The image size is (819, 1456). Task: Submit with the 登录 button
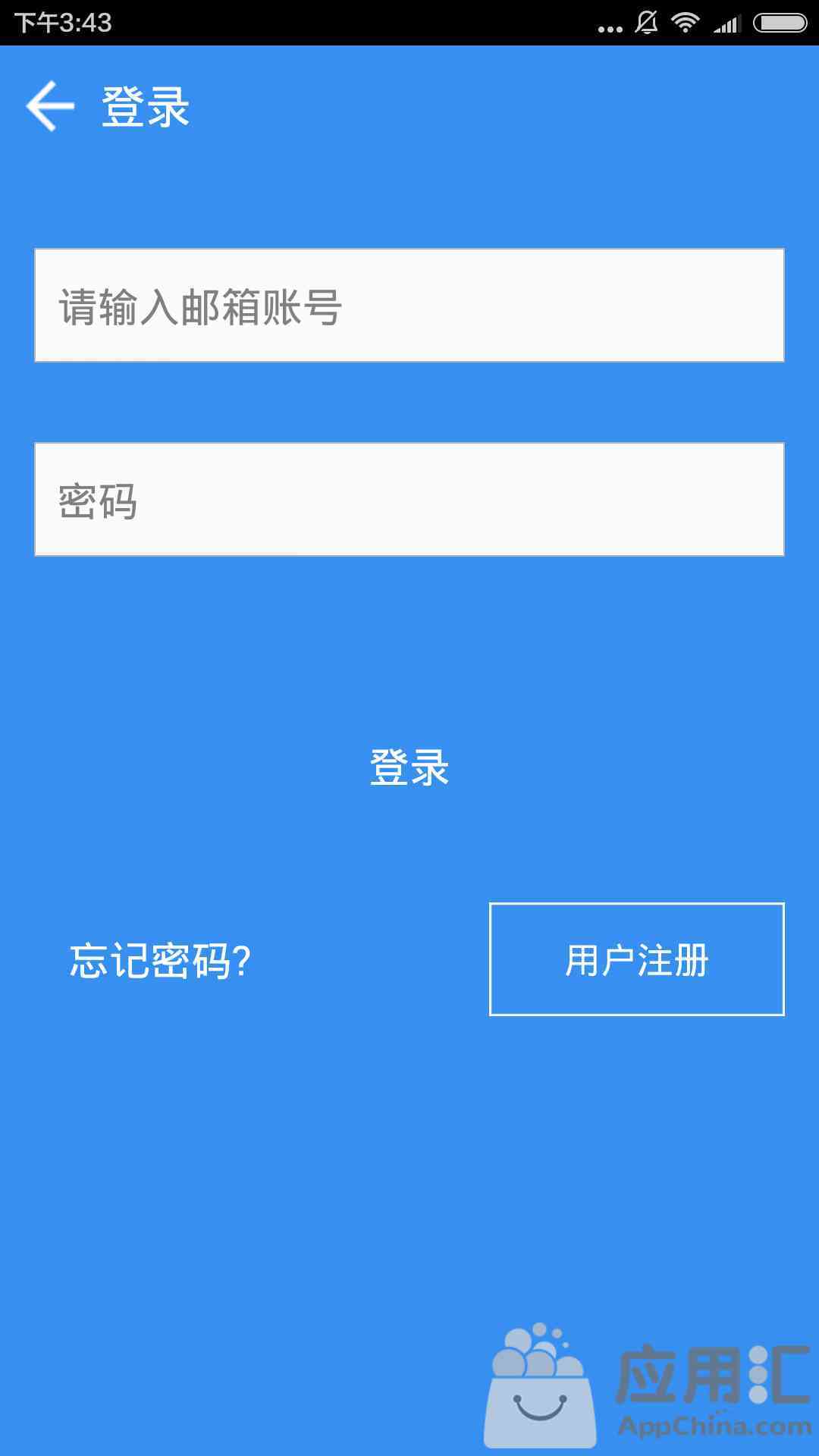(x=409, y=767)
